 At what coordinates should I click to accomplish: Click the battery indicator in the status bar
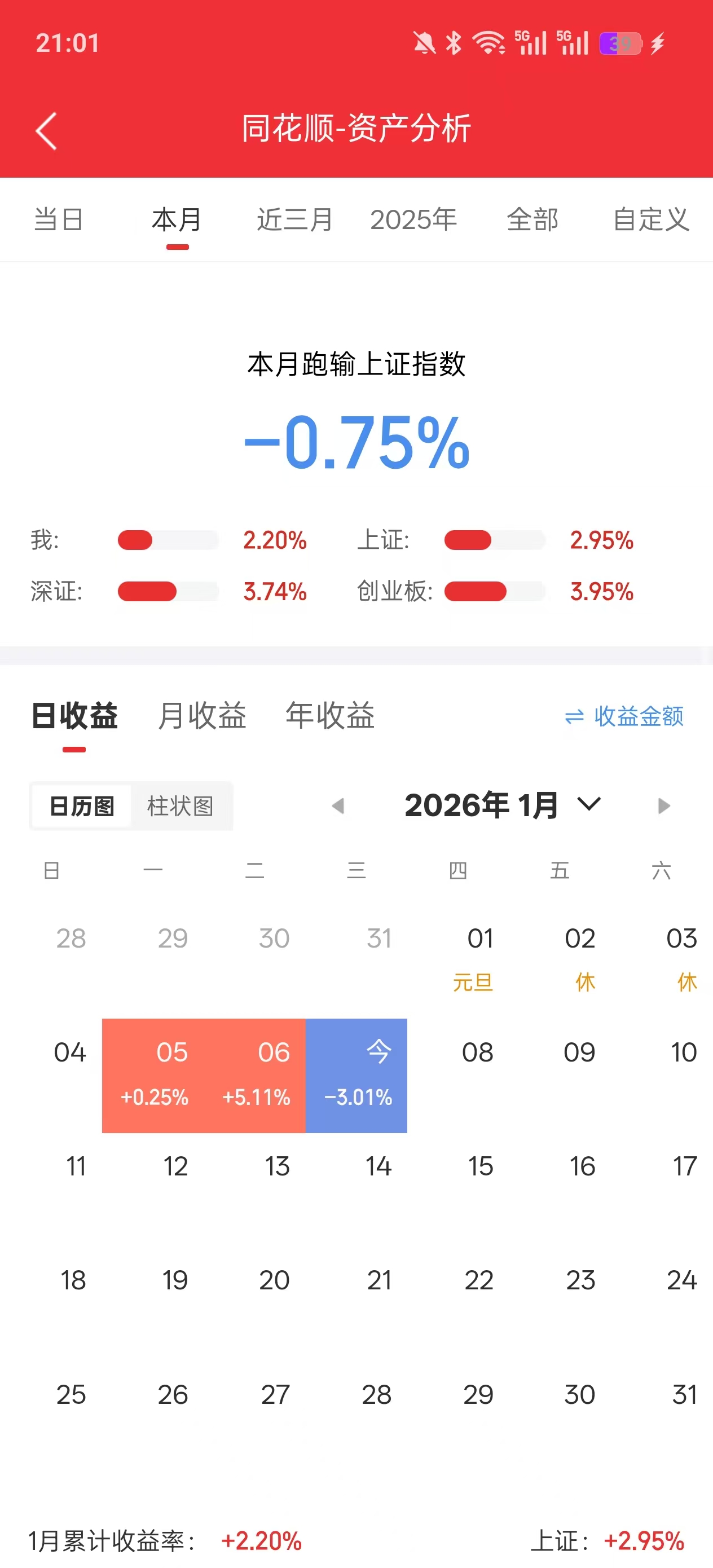[621, 43]
